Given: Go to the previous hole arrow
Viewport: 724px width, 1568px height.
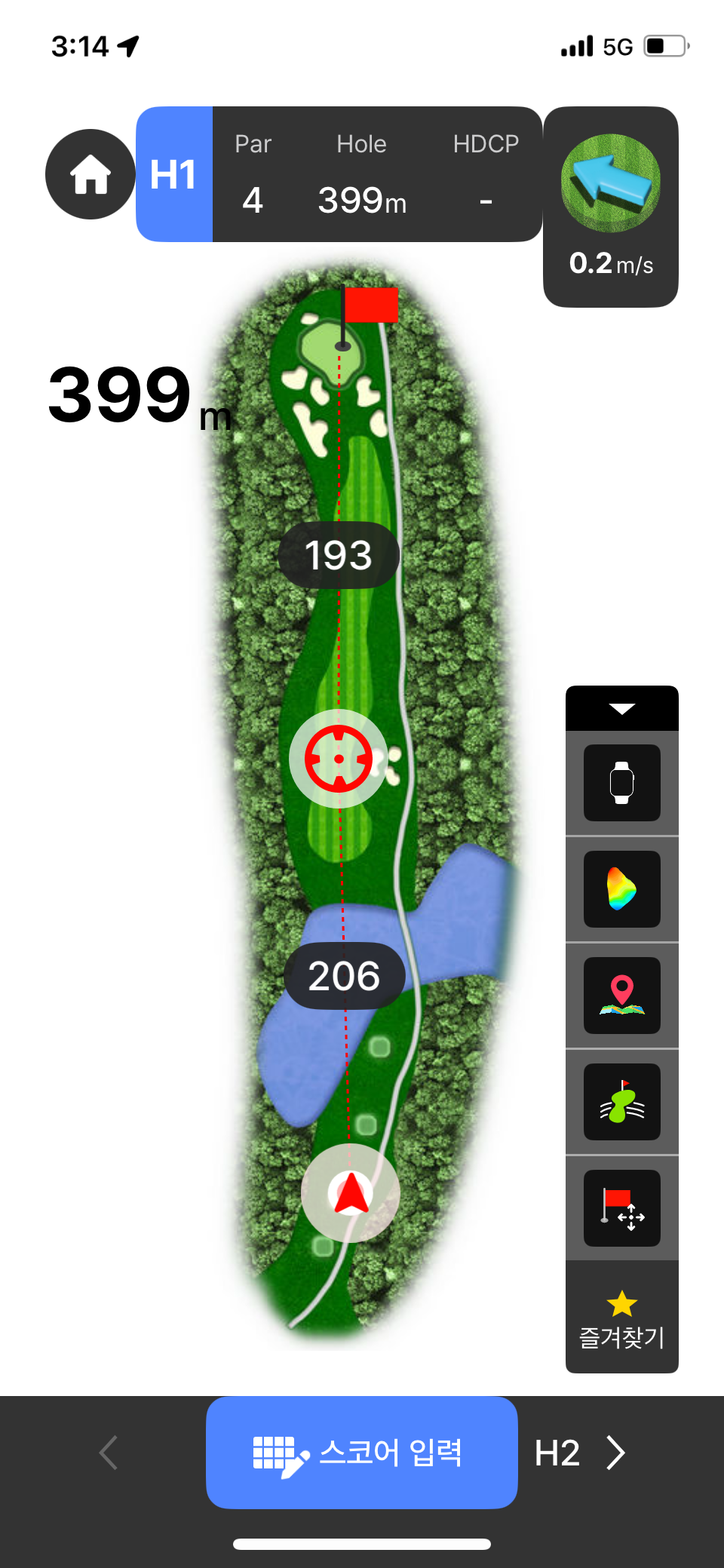Looking at the screenshot, I should coord(109,1453).
